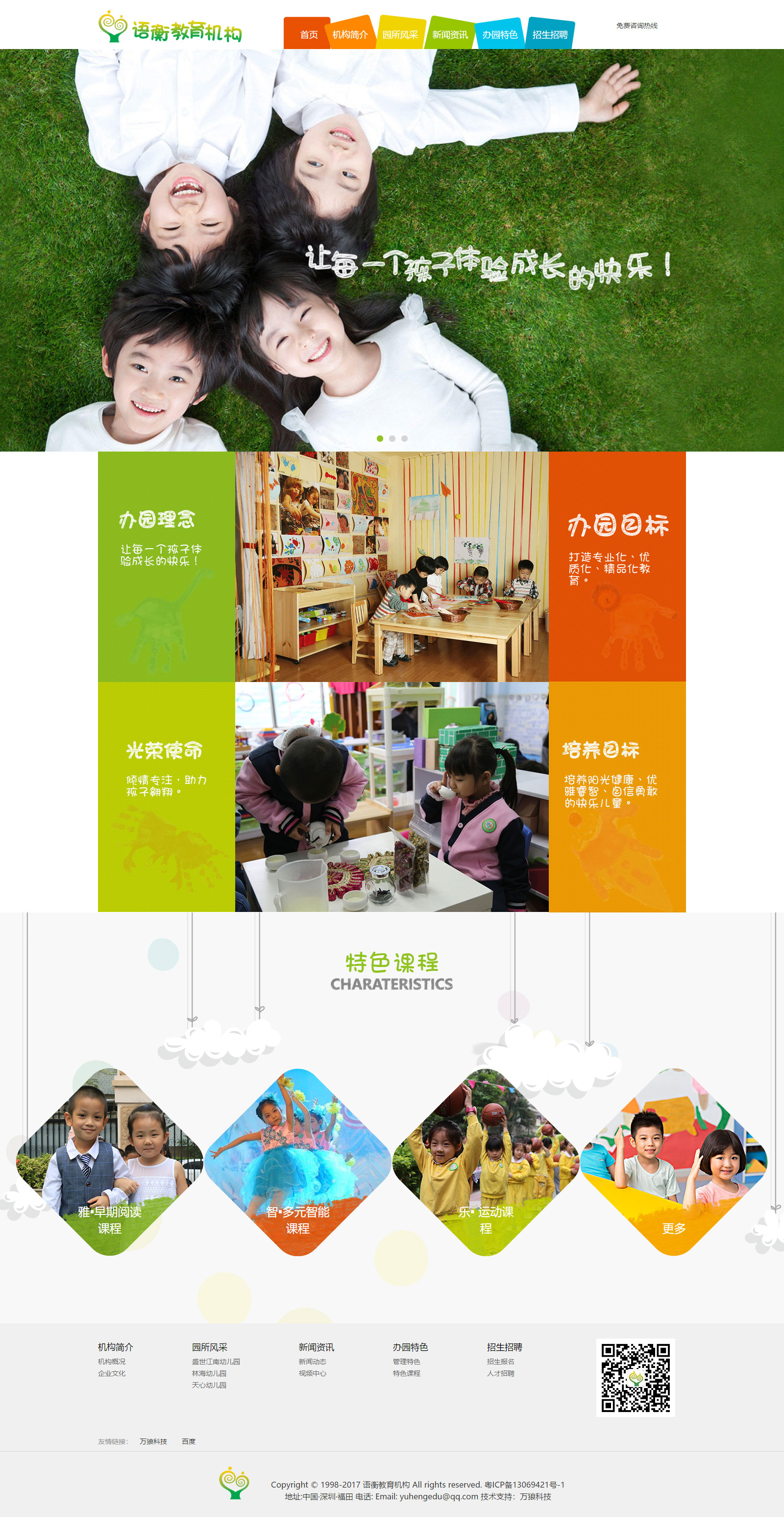Visit the 盛世江南幼儿园 link
This screenshot has width=784, height=1517.
tap(216, 1362)
